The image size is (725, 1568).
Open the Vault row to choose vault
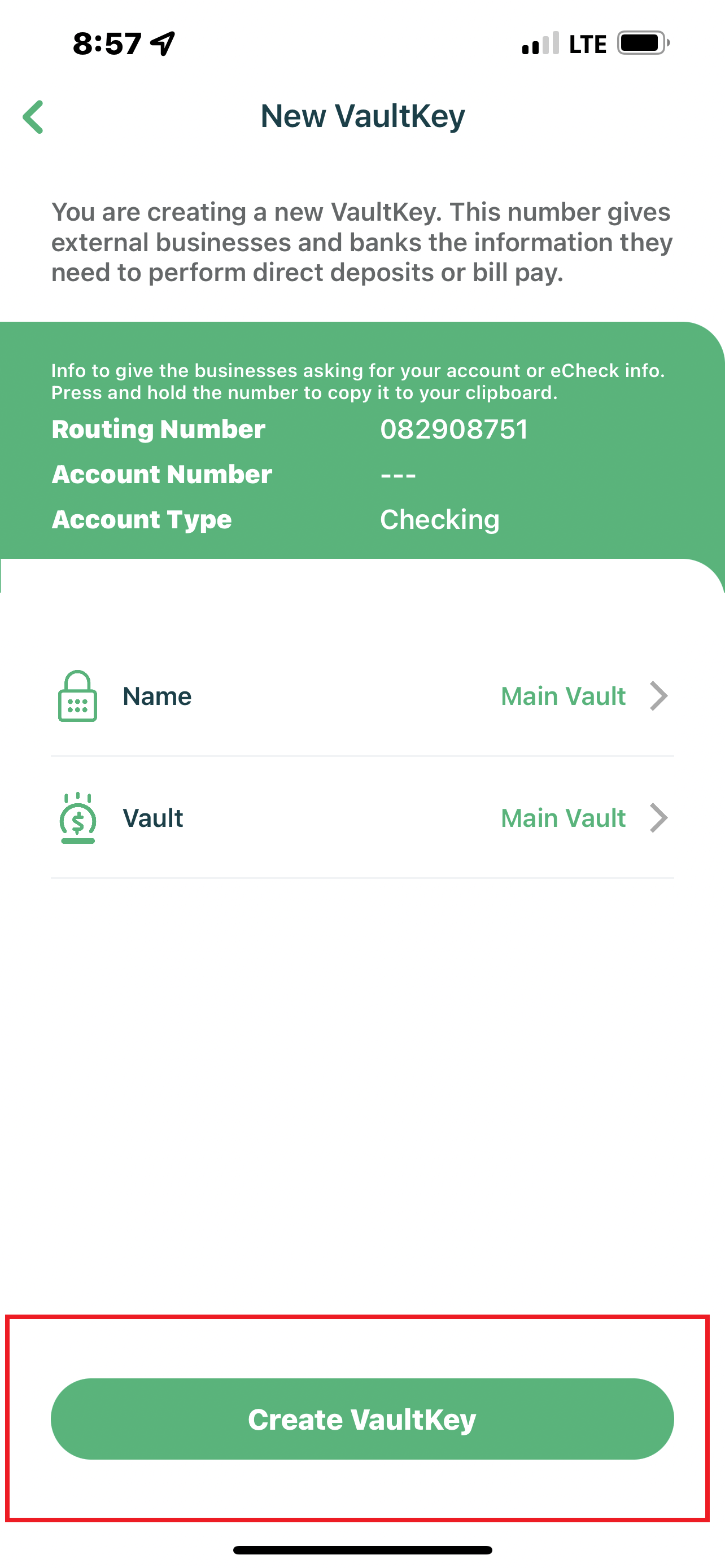tap(362, 817)
